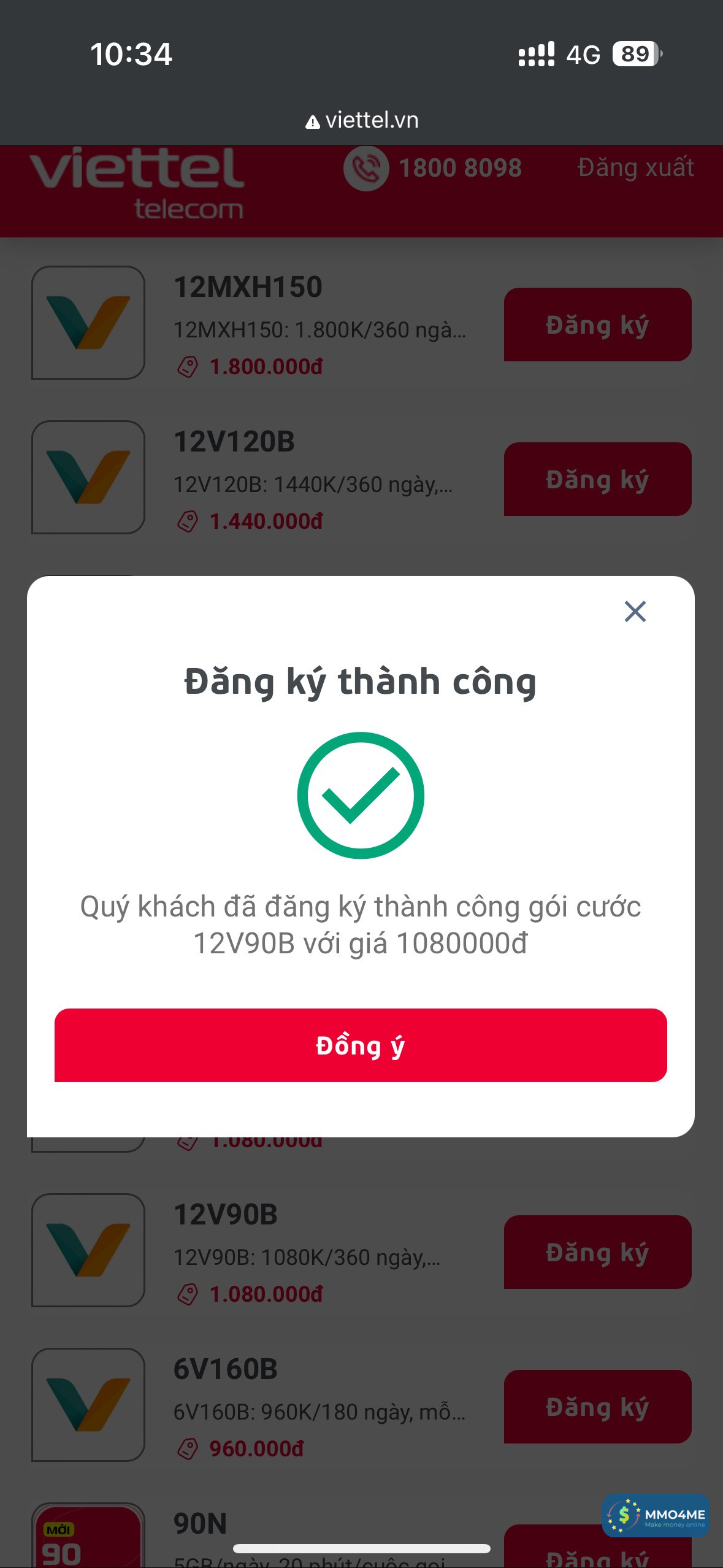Subscribe to the 12V90B plan

click(597, 1252)
